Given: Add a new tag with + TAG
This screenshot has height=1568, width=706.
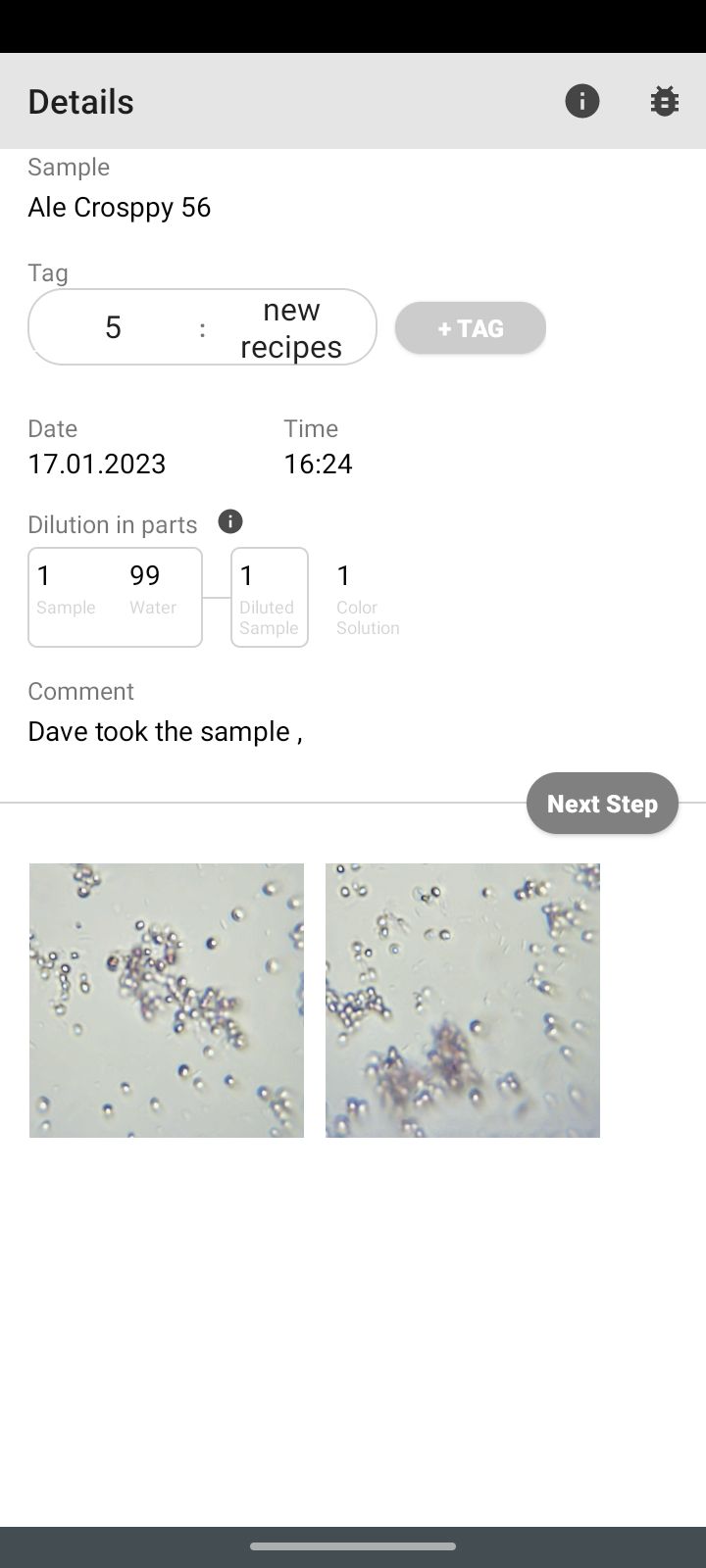Looking at the screenshot, I should [471, 327].
